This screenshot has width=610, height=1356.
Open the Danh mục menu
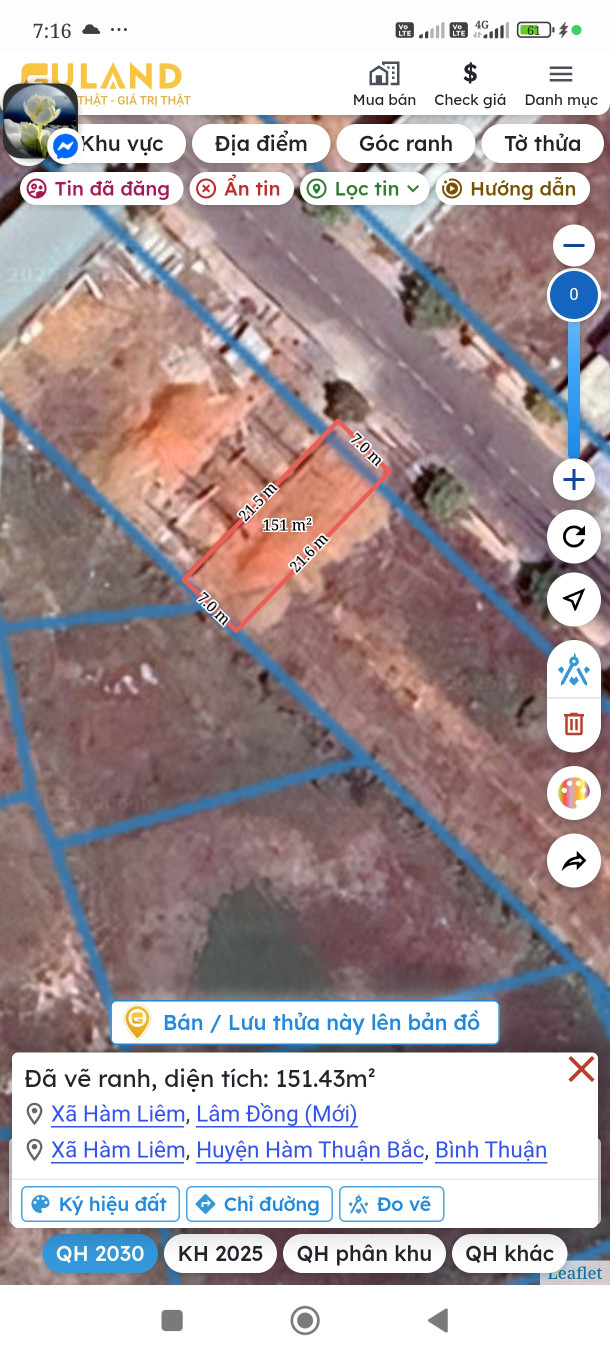[561, 84]
